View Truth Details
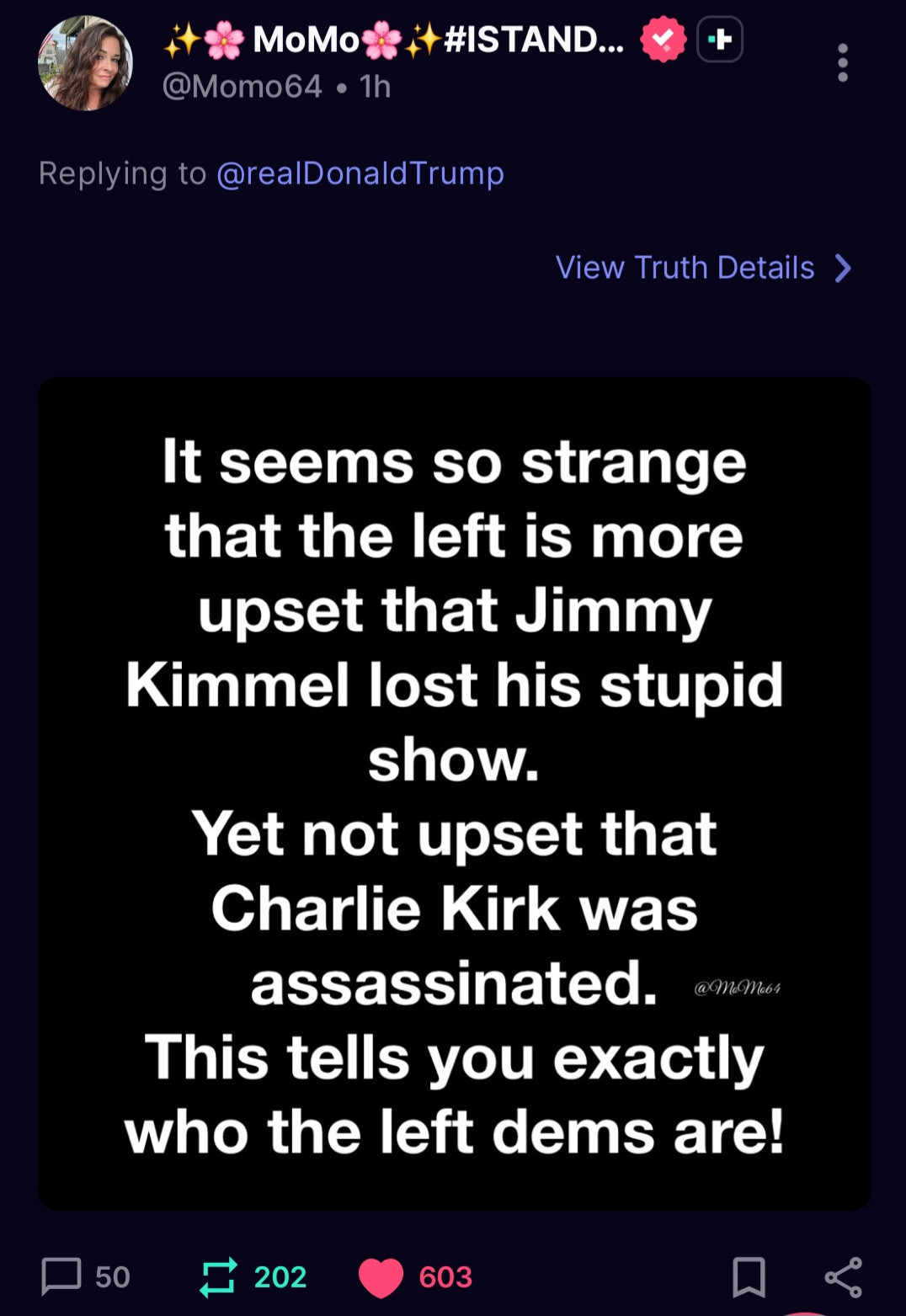Viewport: 906px width, 1316px height. [704, 268]
